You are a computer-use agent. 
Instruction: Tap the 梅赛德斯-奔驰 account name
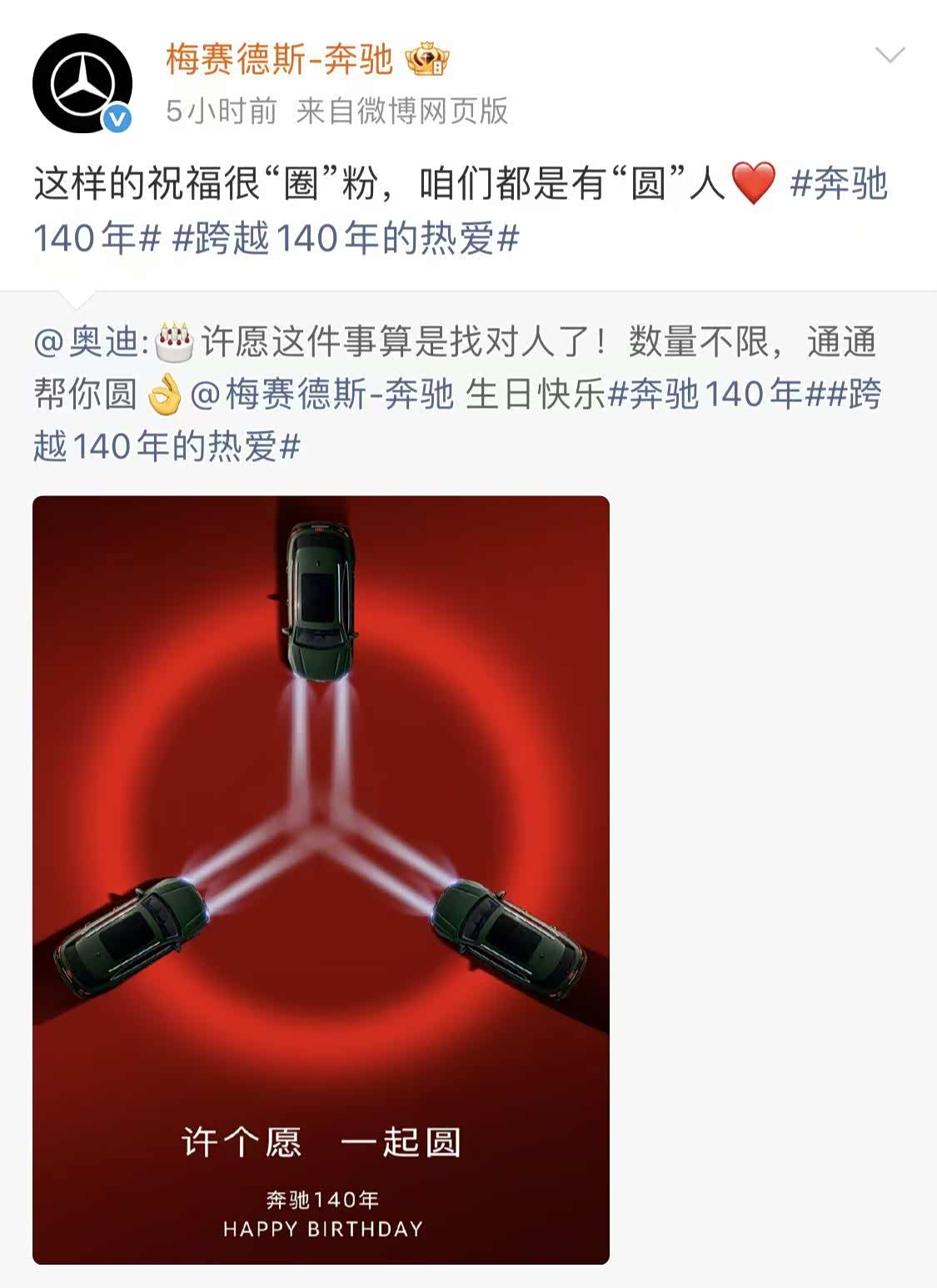(279, 59)
